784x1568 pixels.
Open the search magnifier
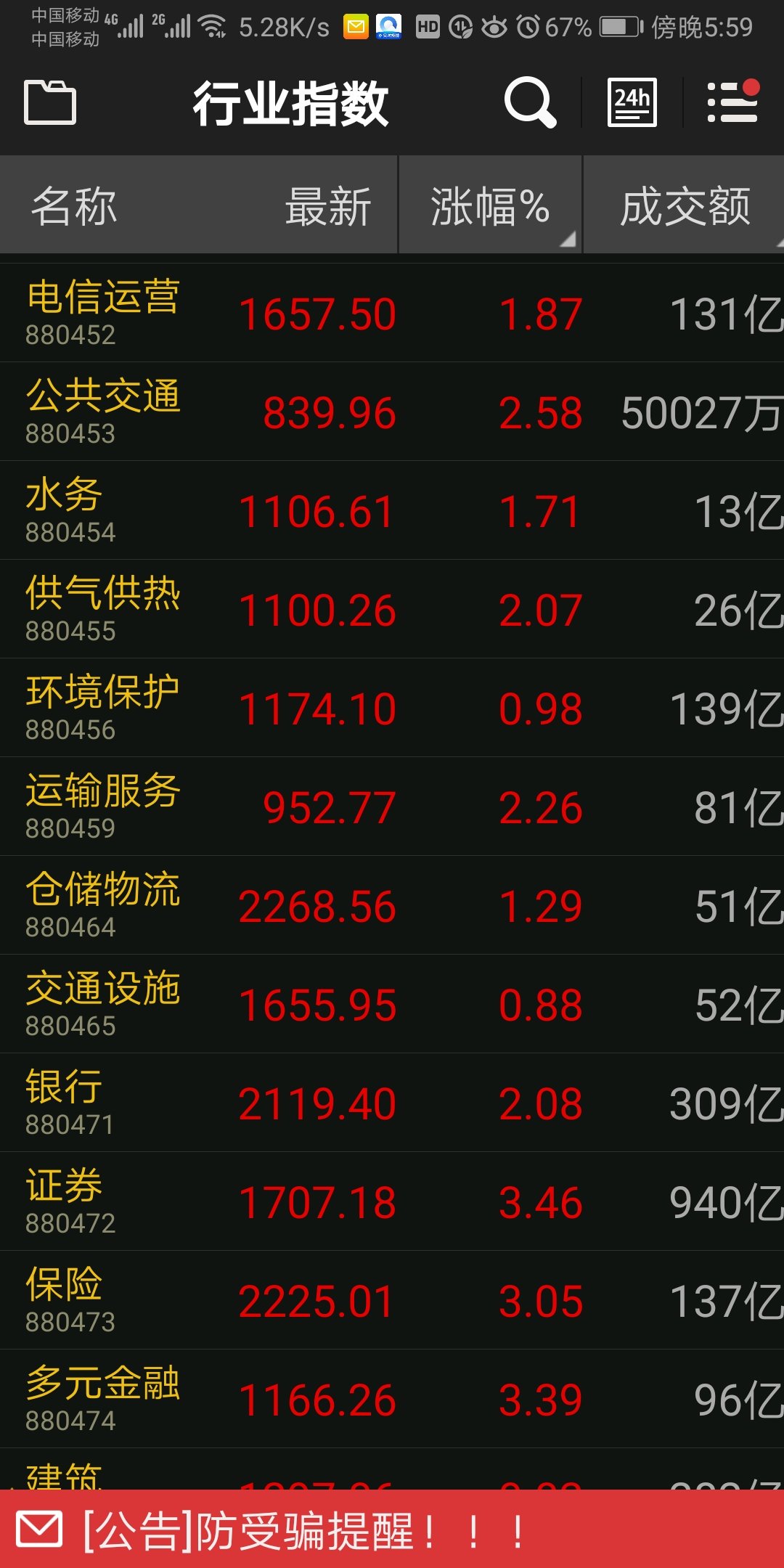pyautogui.click(x=529, y=102)
